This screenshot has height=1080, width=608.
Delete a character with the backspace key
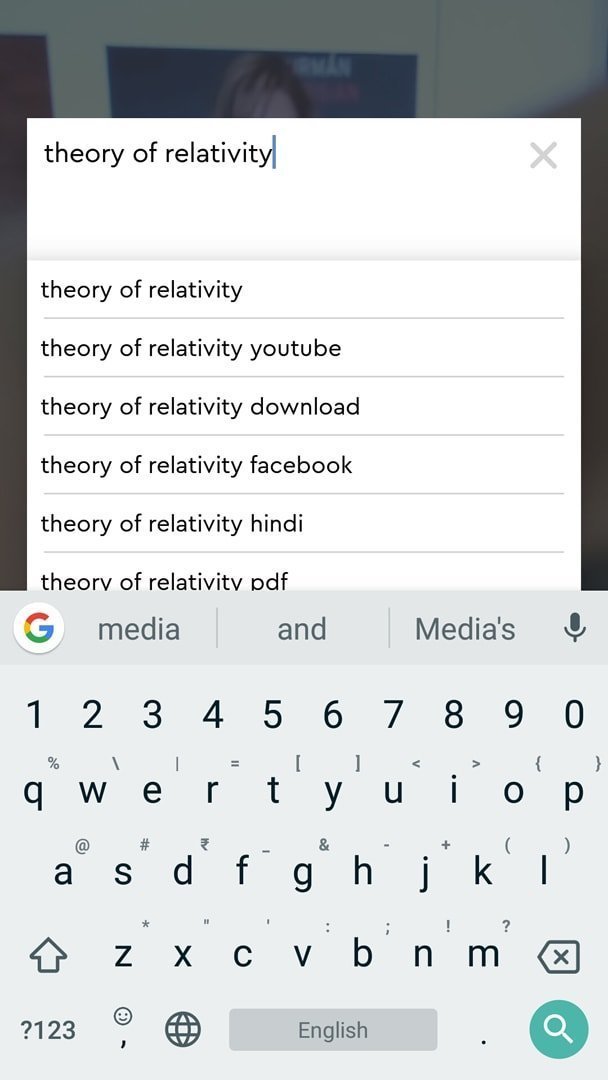(x=558, y=957)
